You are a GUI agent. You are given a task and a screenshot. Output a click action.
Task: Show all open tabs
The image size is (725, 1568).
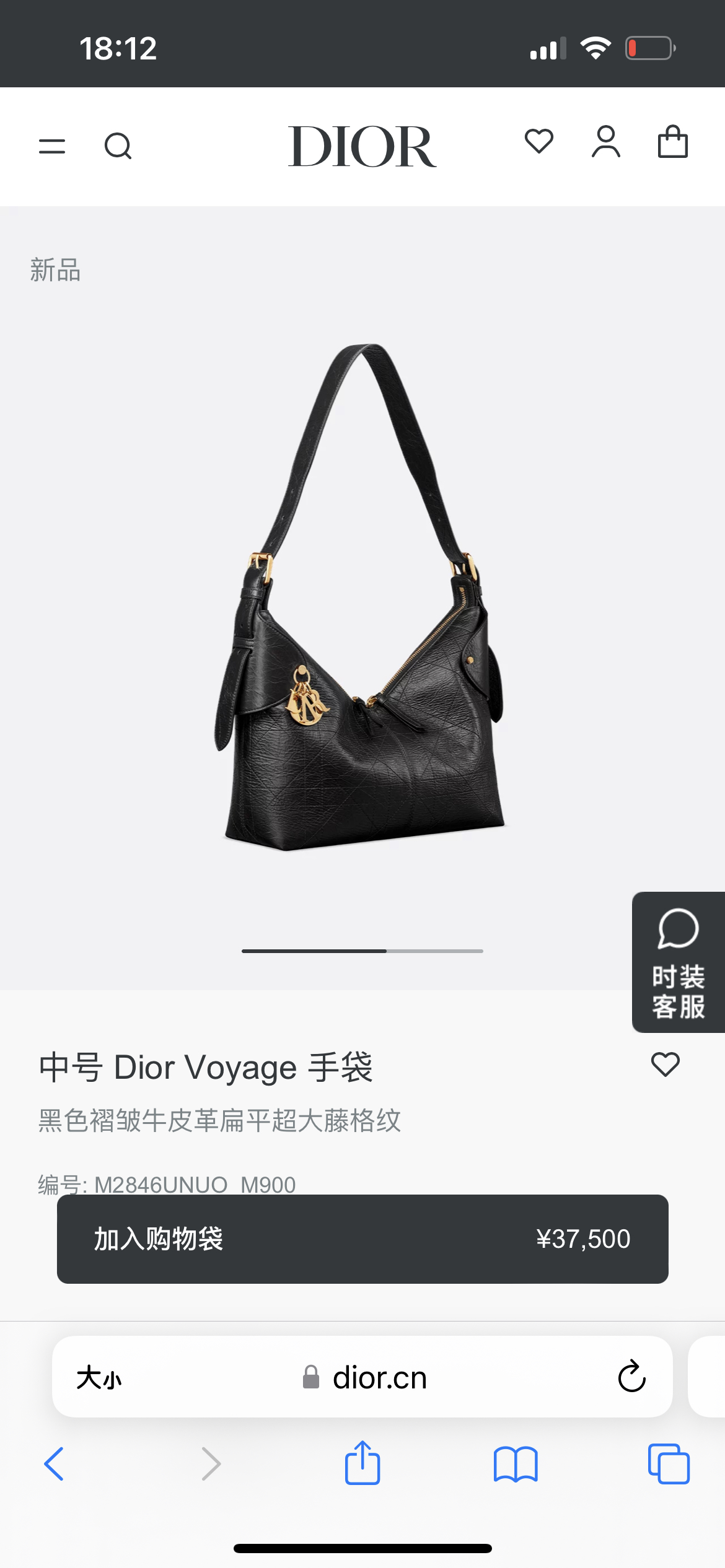[668, 1464]
